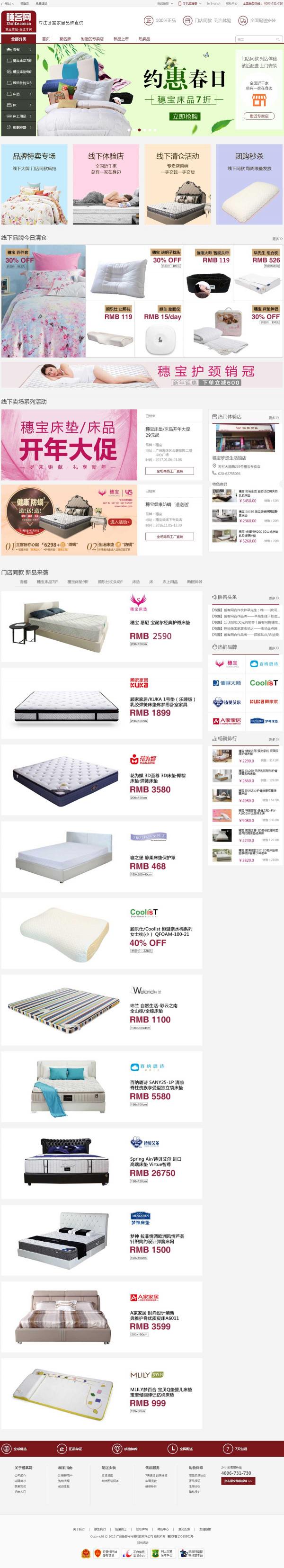The width and height of the screenshot is (284, 1568).
Task: Open In English link in top bar
Action: tap(213, 3)
